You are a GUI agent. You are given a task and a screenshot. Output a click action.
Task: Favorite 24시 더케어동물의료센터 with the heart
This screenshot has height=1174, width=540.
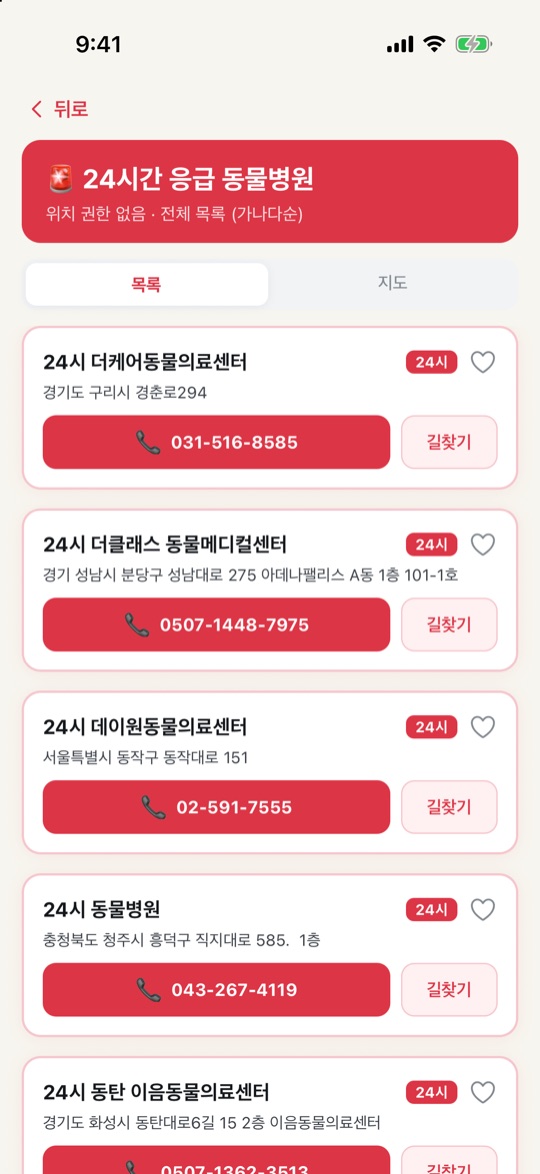coord(483,362)
